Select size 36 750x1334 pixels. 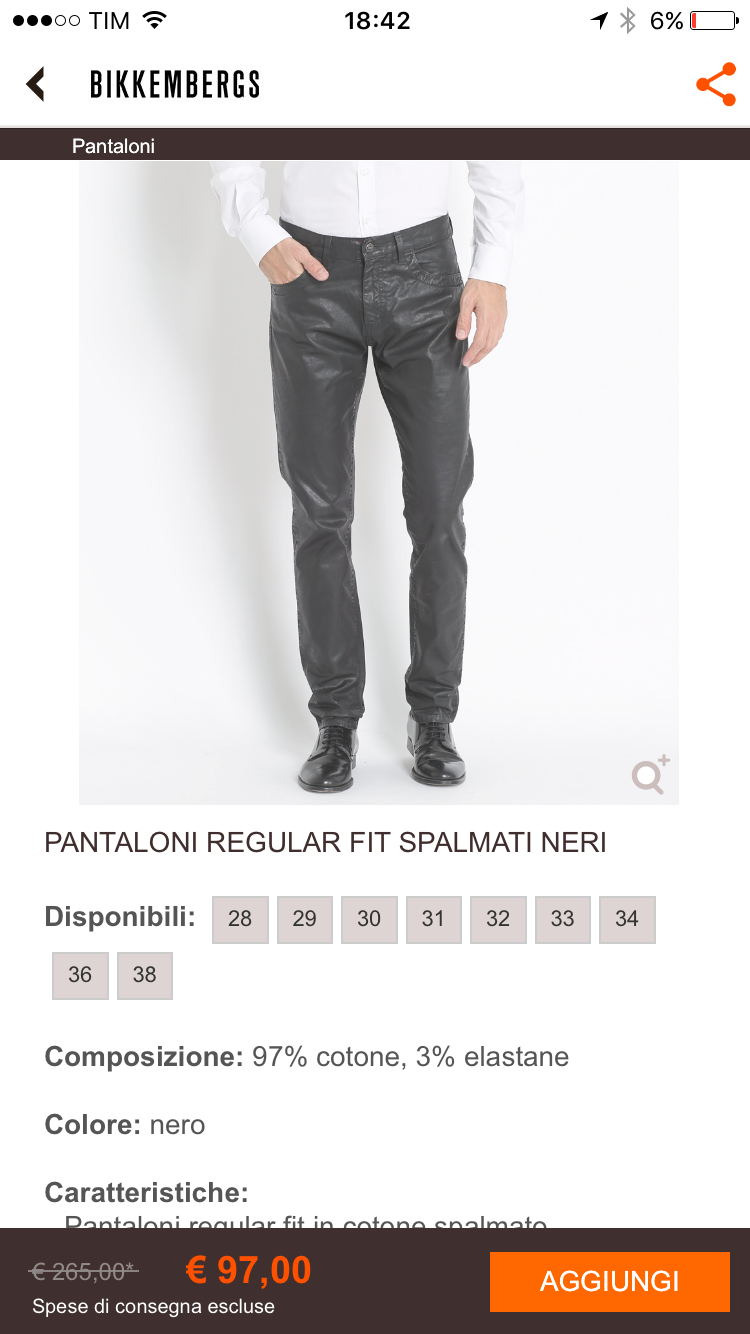[80, 975]
